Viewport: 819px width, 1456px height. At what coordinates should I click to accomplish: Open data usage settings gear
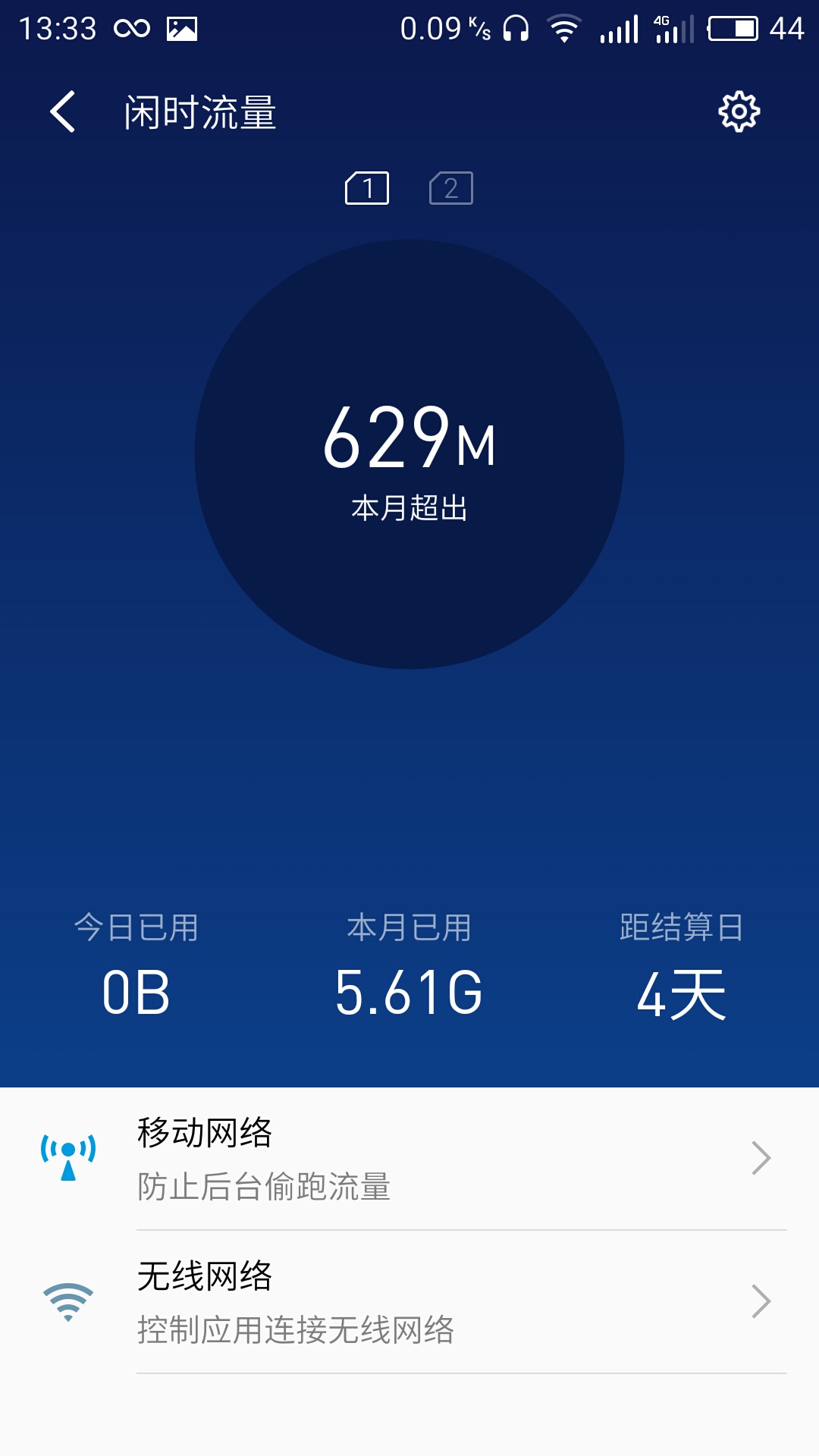[739, 112]
